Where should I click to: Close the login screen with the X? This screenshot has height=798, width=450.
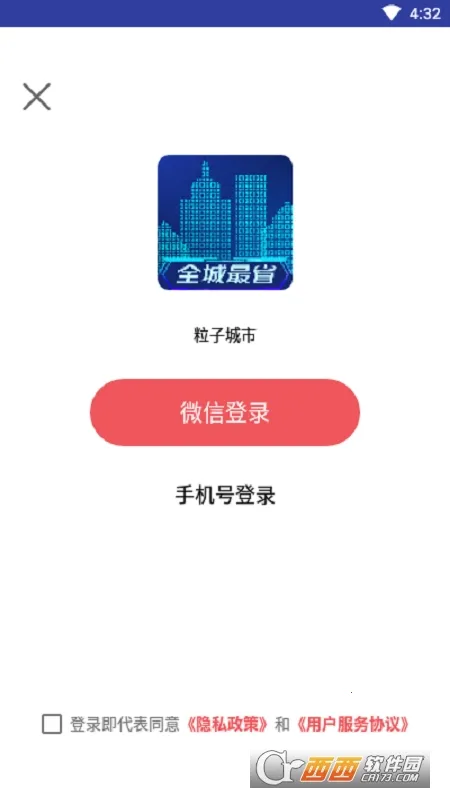click(37, 97)
